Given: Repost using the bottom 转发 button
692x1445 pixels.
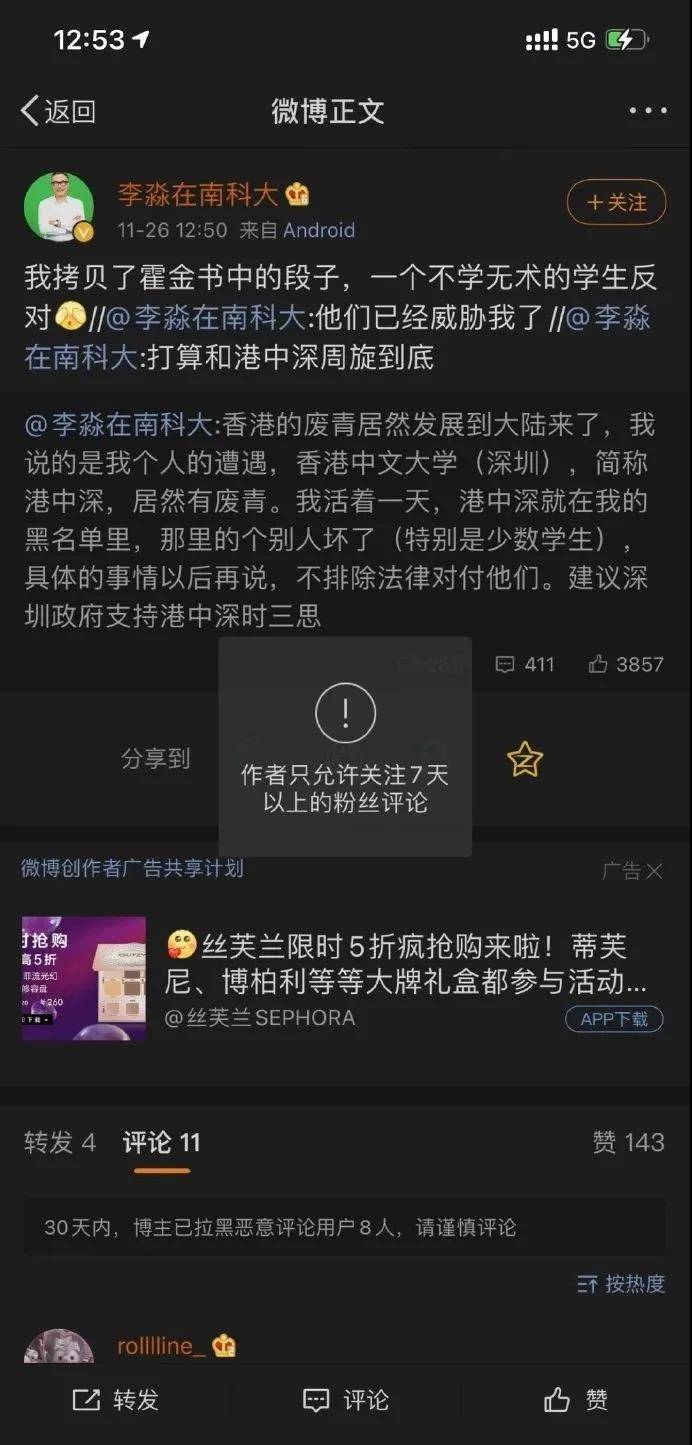Looking at the screenshot, I should [116, 1400].
